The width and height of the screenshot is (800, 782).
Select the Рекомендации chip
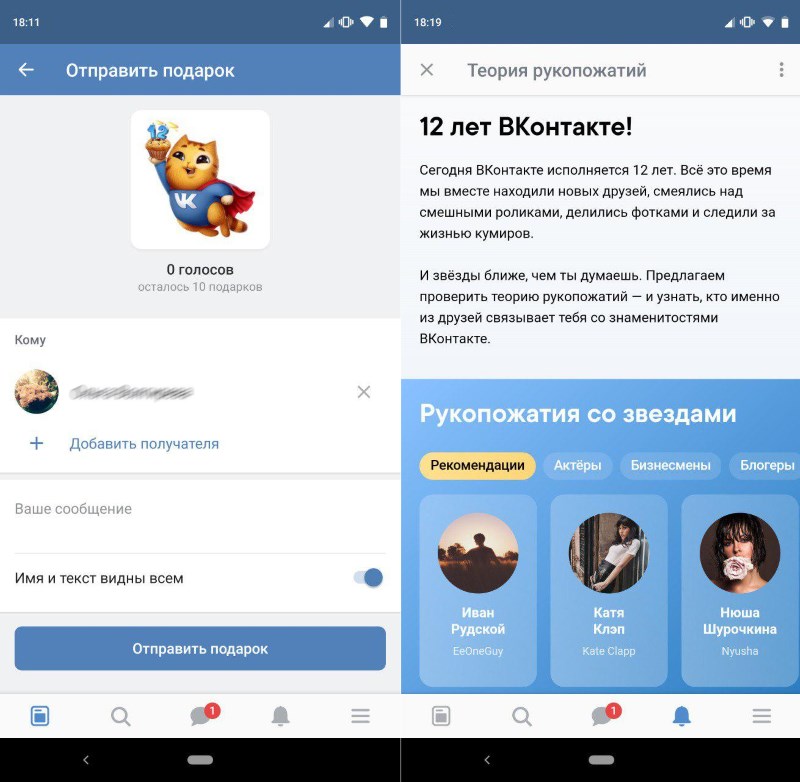477,465
